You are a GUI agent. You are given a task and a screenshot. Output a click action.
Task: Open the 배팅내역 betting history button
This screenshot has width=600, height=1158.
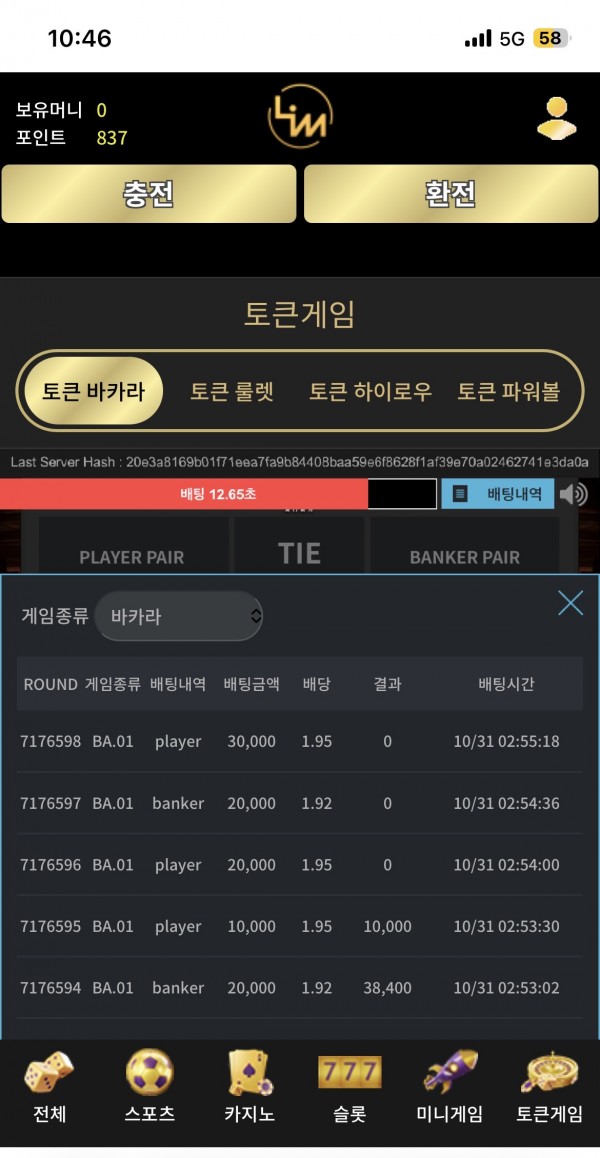pos(498,494)
